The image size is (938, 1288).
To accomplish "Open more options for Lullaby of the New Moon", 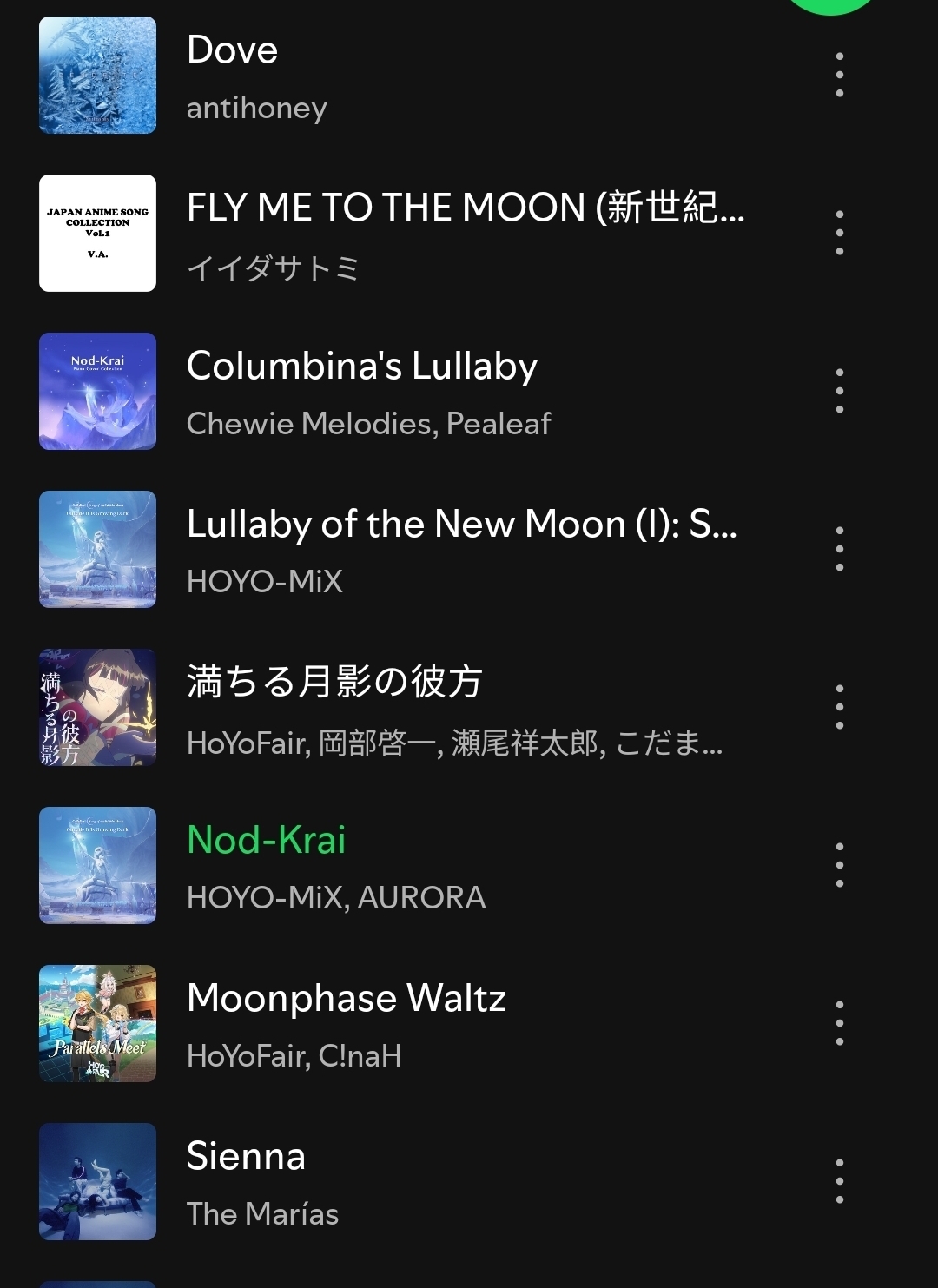I will 839,549.
